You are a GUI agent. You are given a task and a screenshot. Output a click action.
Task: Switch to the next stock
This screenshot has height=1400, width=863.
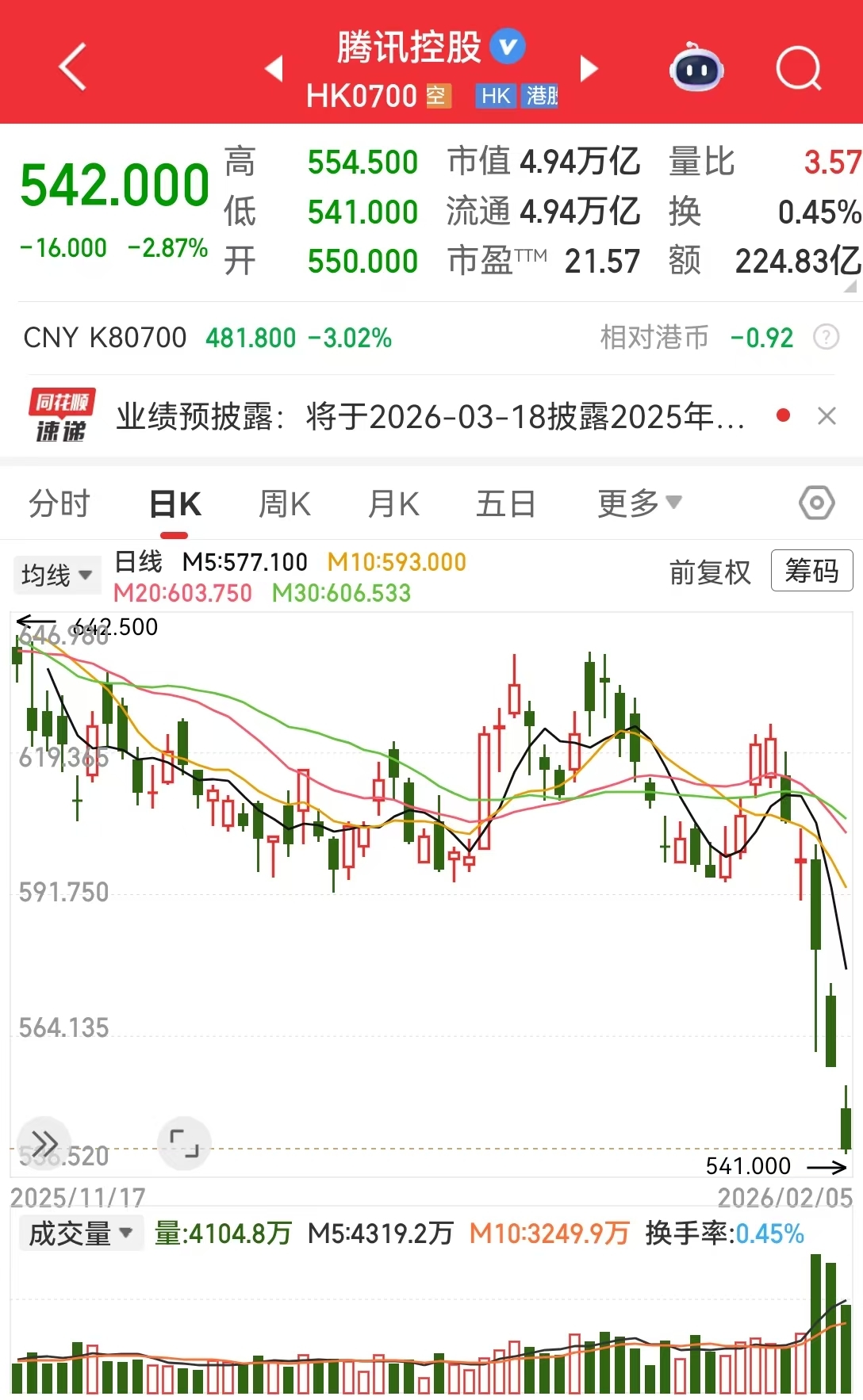(x=588, y=69)
